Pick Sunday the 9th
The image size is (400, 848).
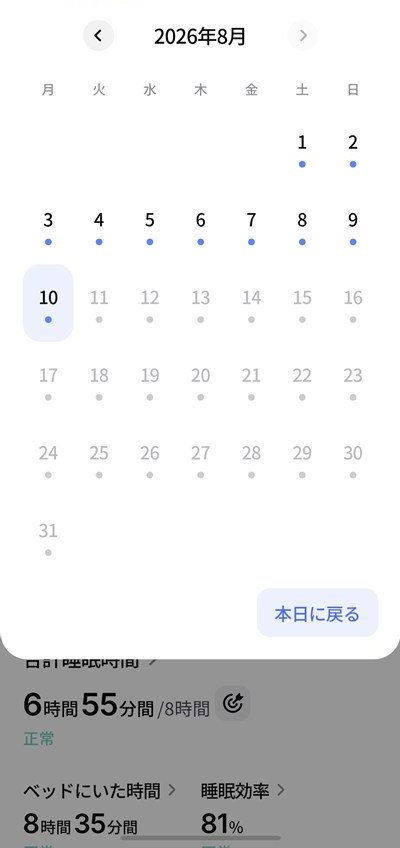point(353,226)
